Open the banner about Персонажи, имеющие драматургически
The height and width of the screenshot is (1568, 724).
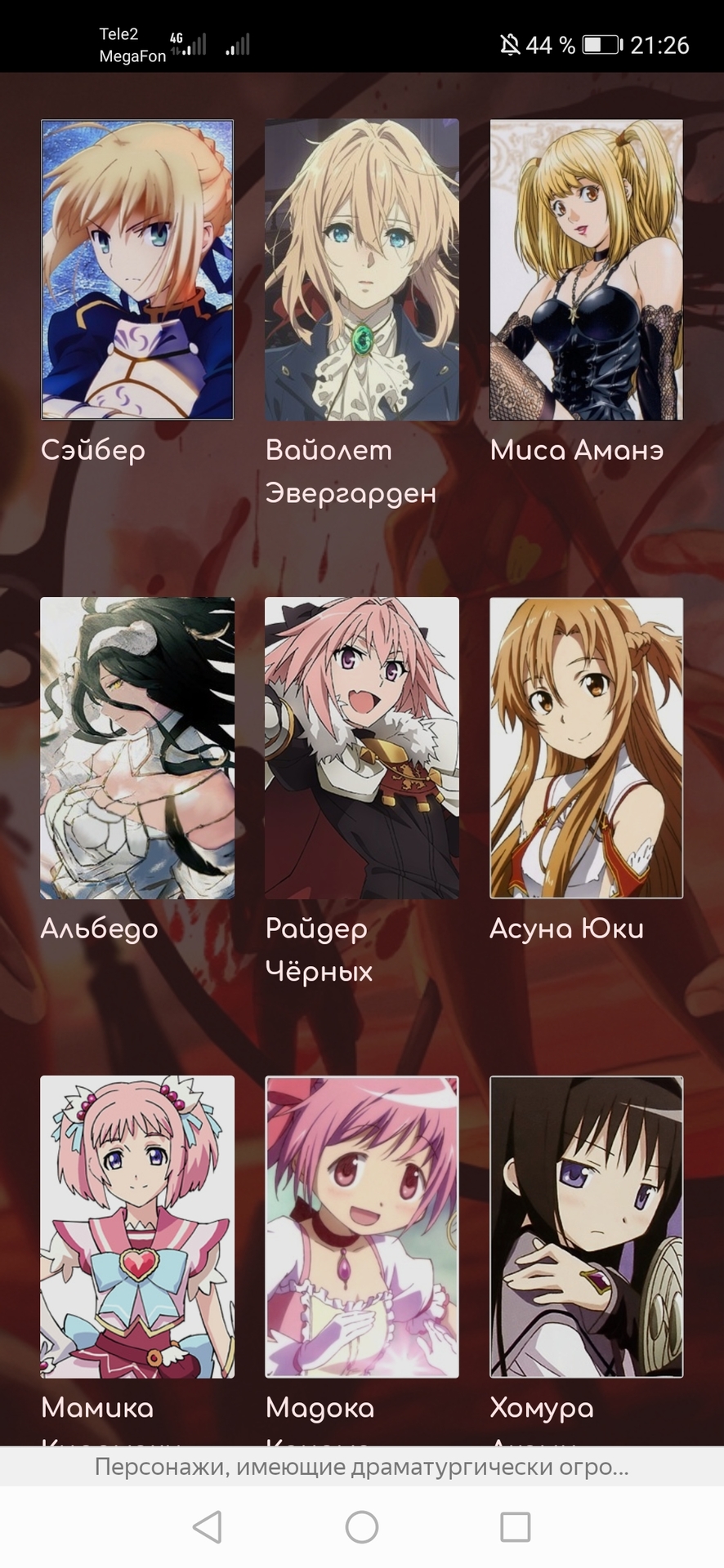point(361,1467)
